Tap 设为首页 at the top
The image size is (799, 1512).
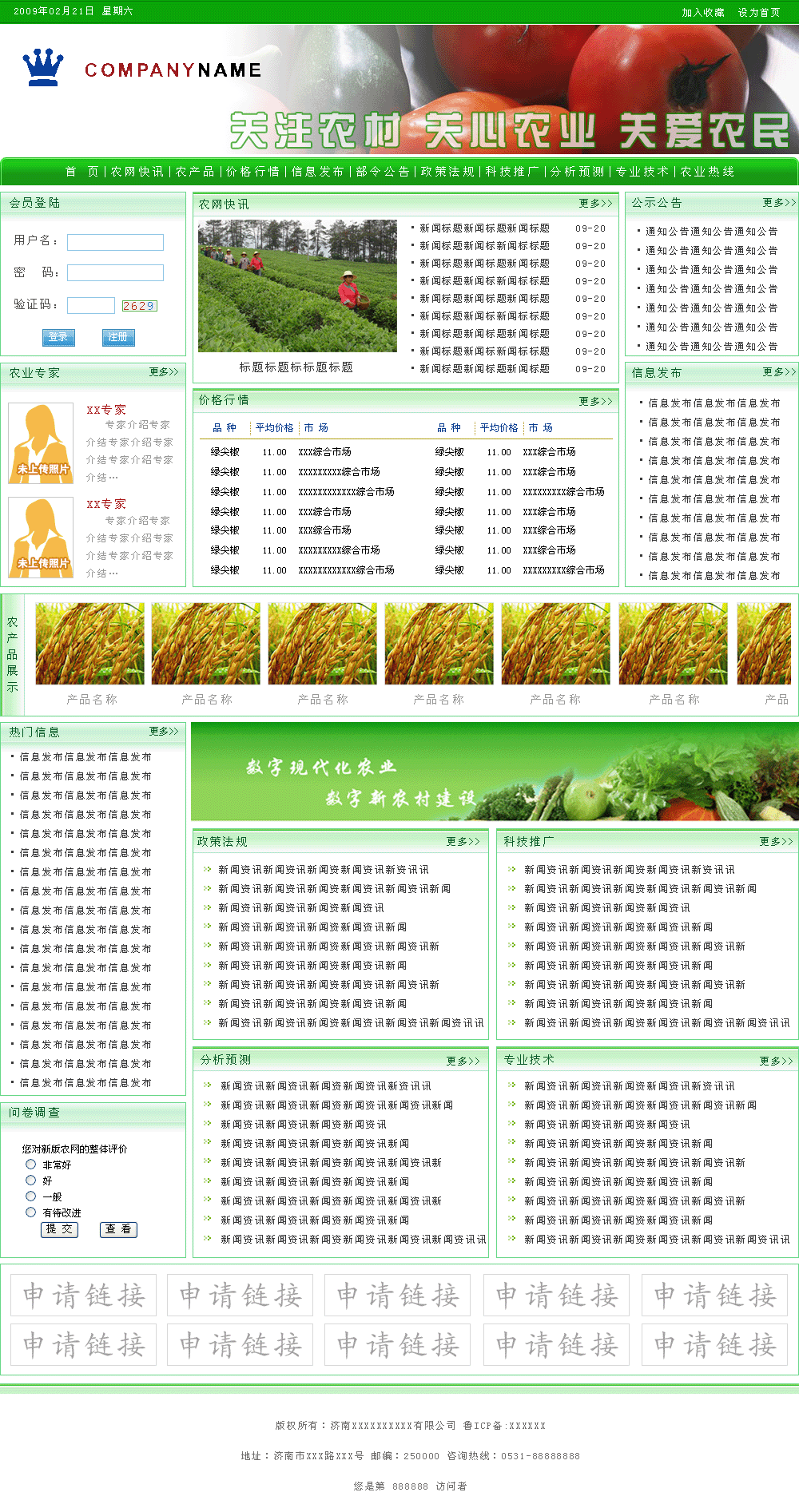[758, 12]
